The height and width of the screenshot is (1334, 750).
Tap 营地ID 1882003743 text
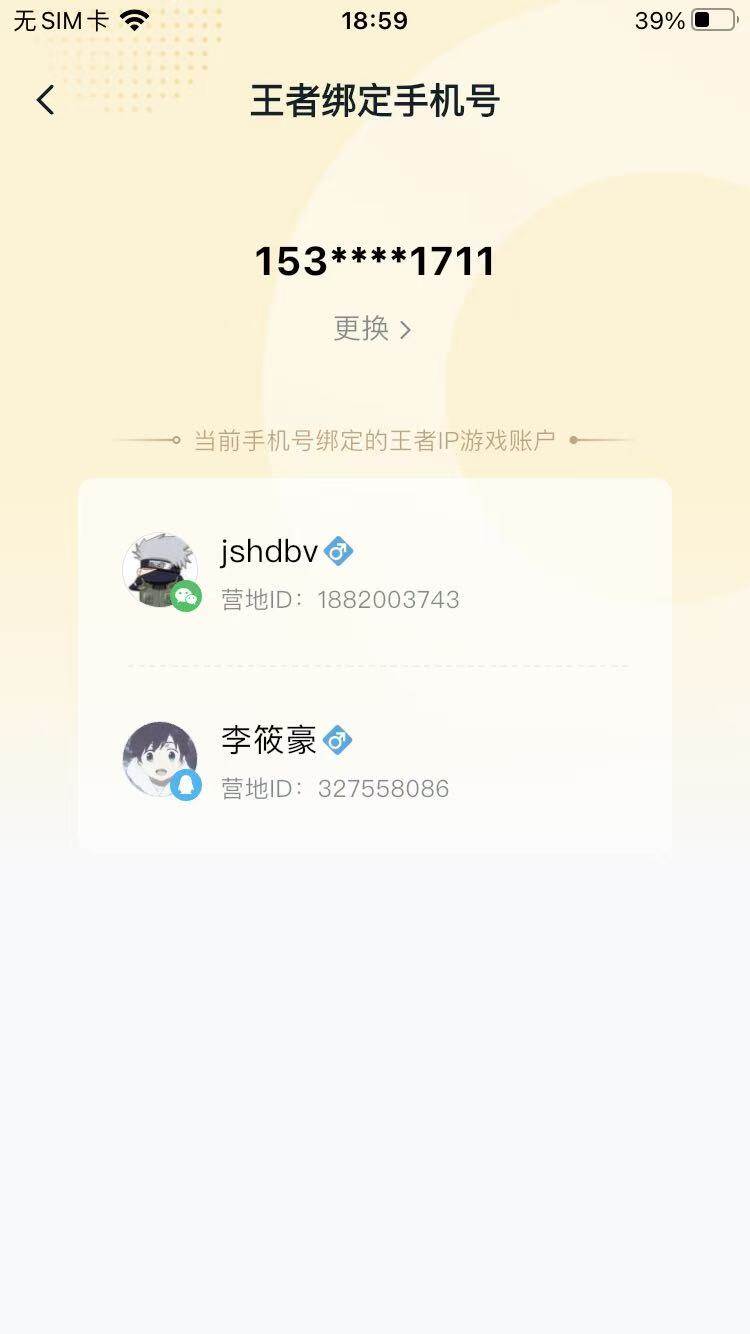pos(341,599)
